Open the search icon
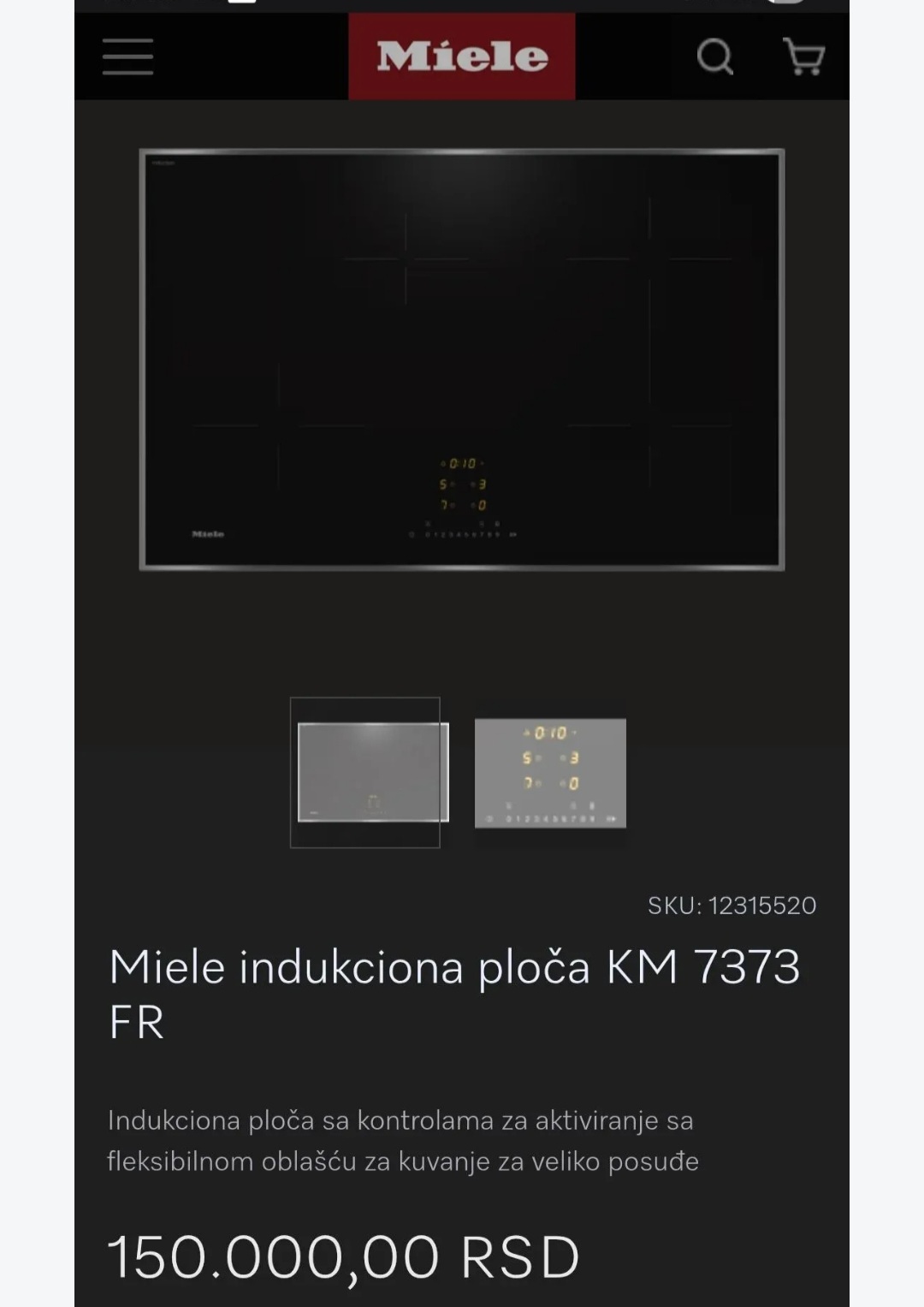Viewport: 924px width, 1307px height. (x=715, y=57)
